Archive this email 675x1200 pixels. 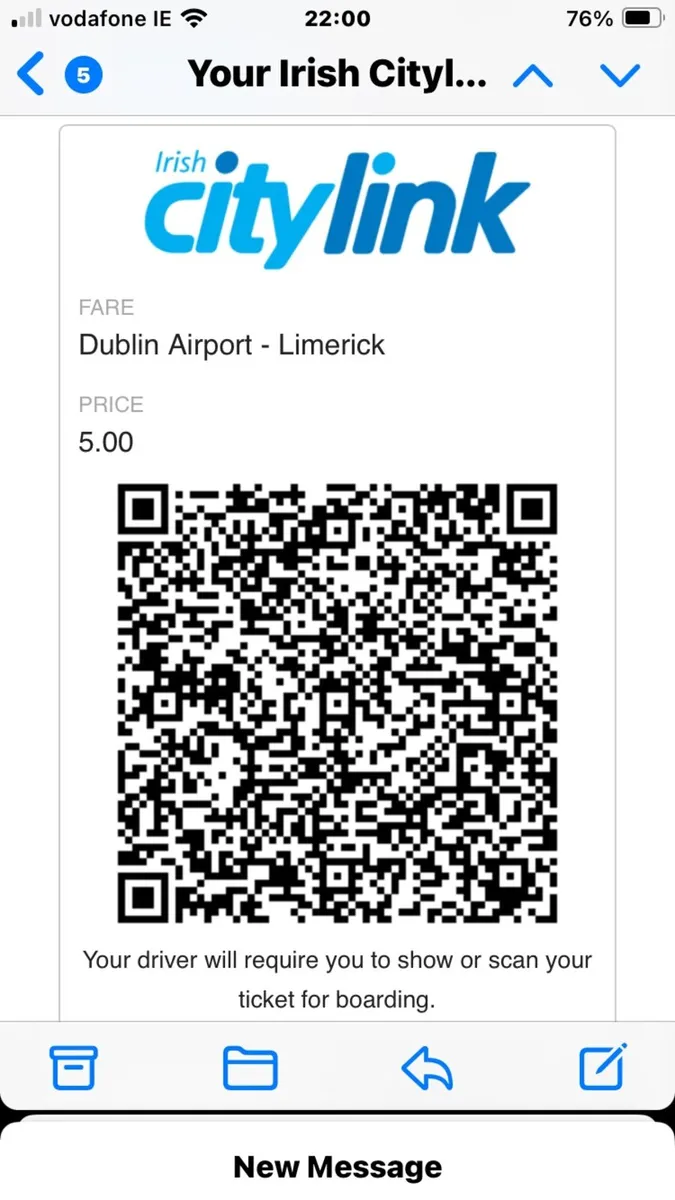coord(74,1068)
